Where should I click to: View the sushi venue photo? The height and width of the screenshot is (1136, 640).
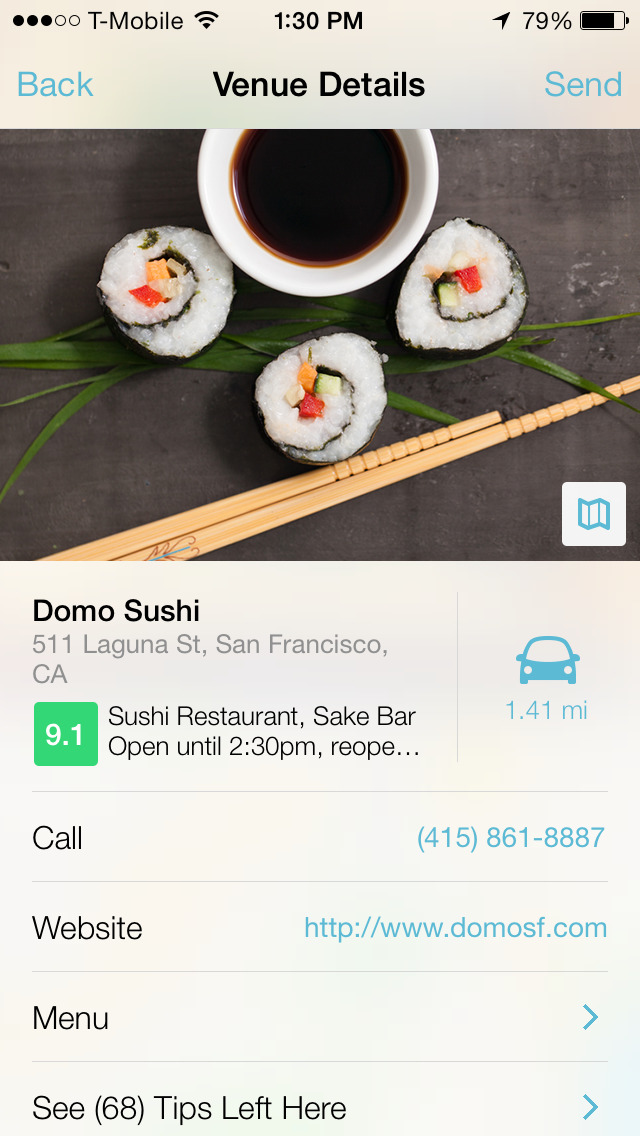tap(320, 345)
